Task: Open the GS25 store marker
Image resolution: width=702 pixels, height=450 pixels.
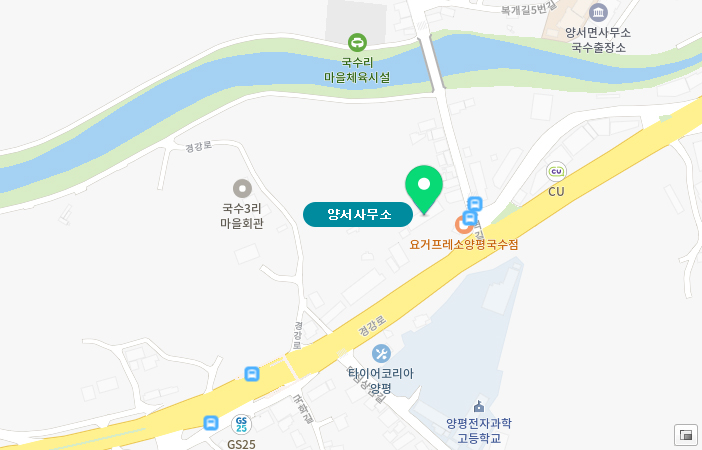Action: [x=241, y=423]
